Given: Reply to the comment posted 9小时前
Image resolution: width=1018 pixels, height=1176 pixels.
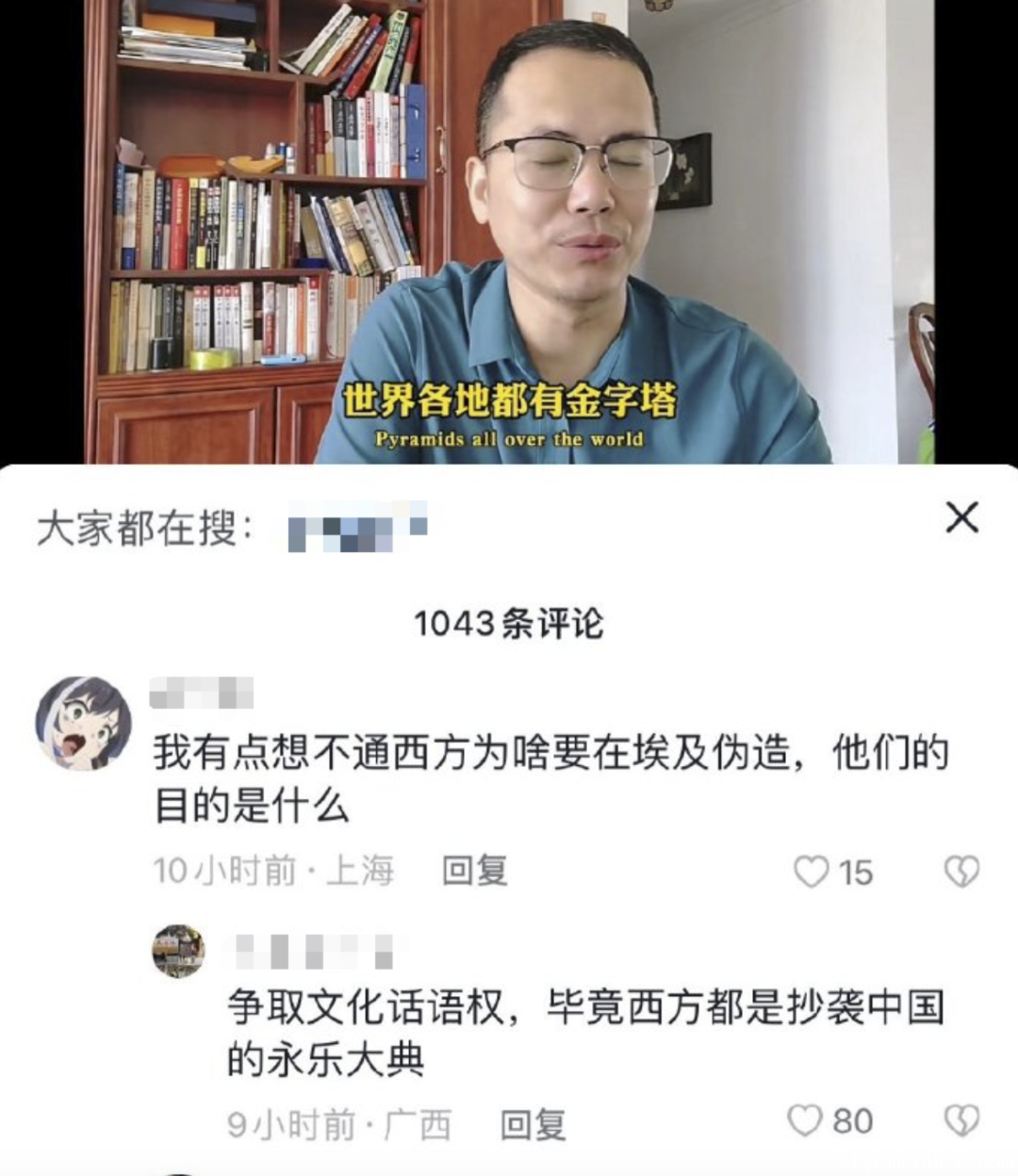Looking at the screenshot, I should (x=533, y=1124).
